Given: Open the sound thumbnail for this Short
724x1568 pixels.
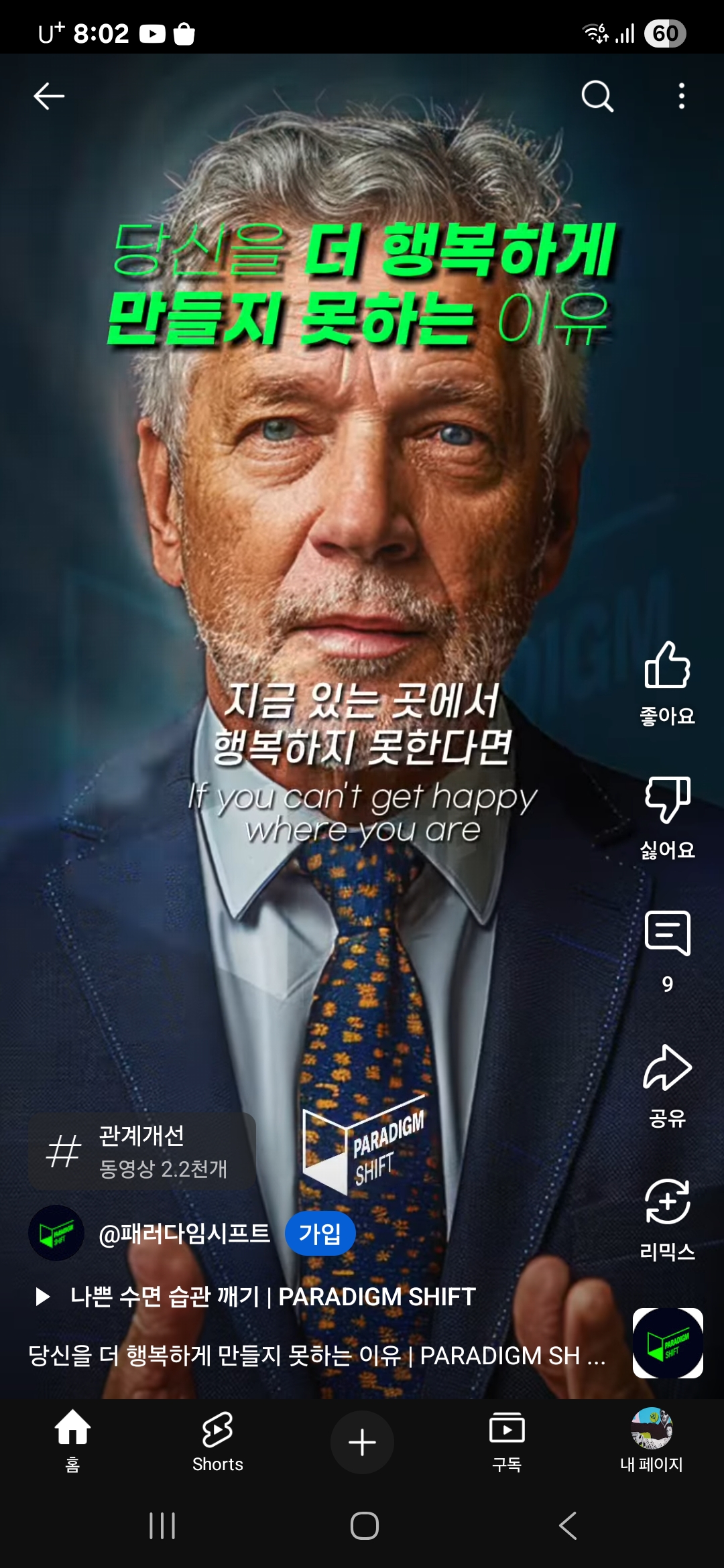Looking at the screenshot, I should pos(668,1343).
